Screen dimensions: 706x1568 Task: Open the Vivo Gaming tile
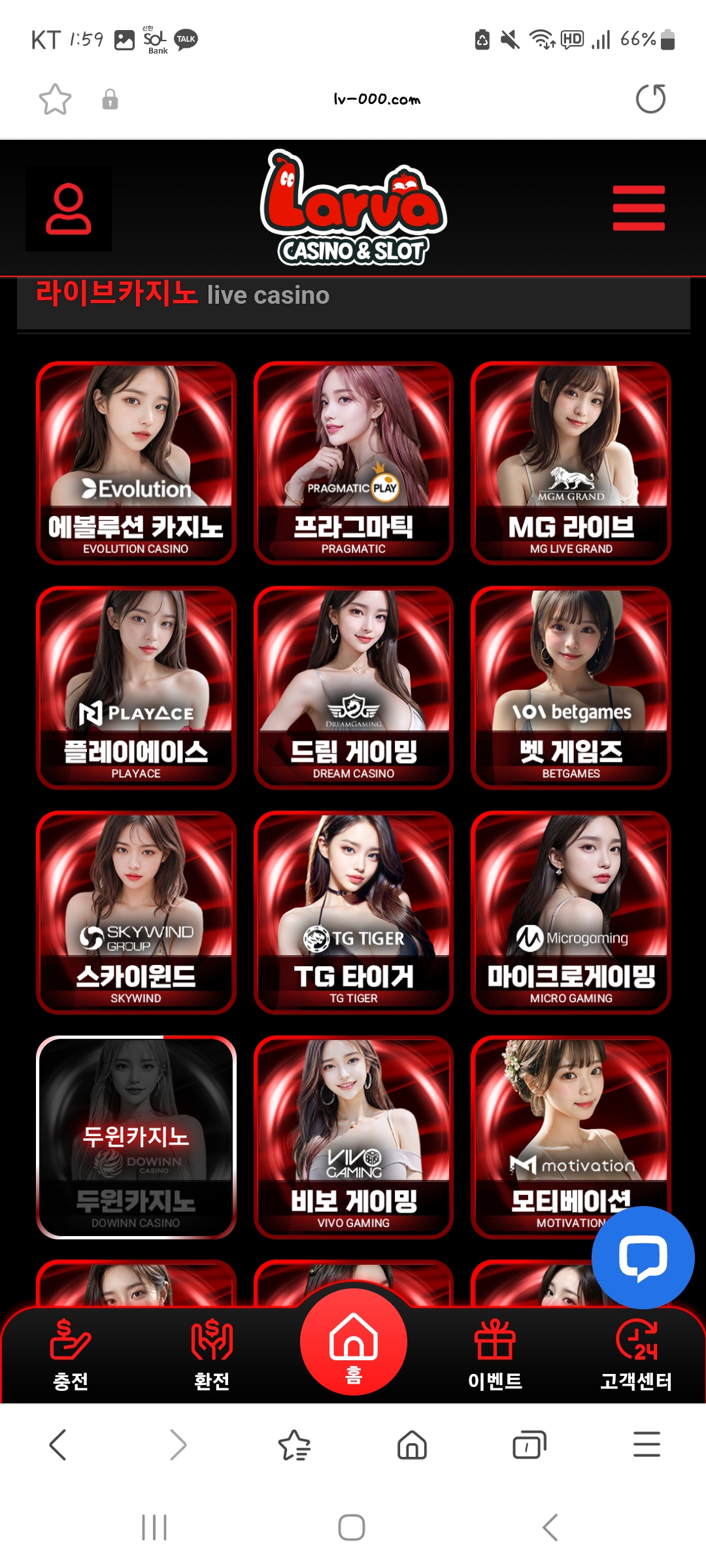[x=353, y=1136]
